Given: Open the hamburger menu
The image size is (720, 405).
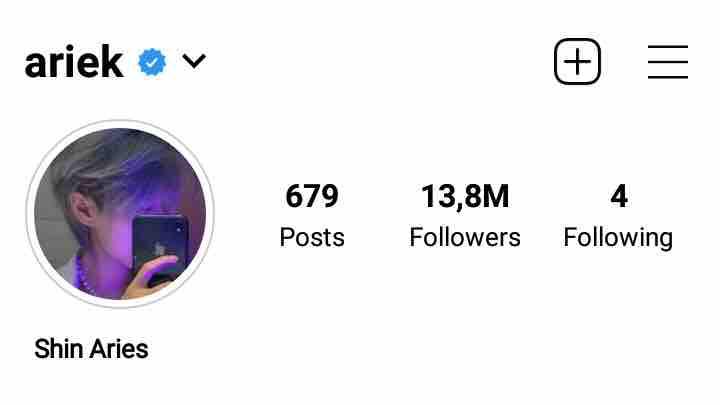Looking at the screenshot, I should (x=667, y=62).
